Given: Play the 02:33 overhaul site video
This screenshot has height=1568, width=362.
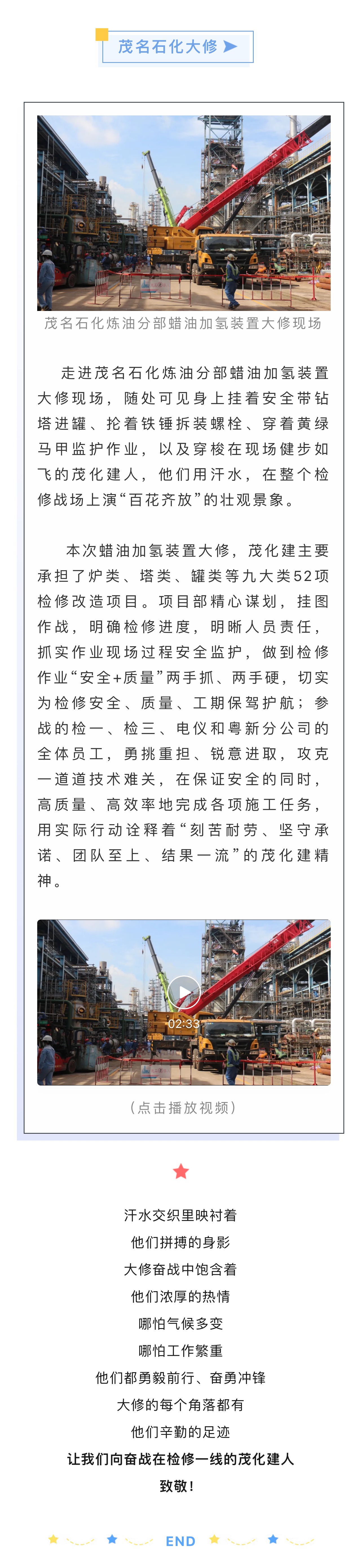Looking at the screenshot, I should (x=183, y=993).
